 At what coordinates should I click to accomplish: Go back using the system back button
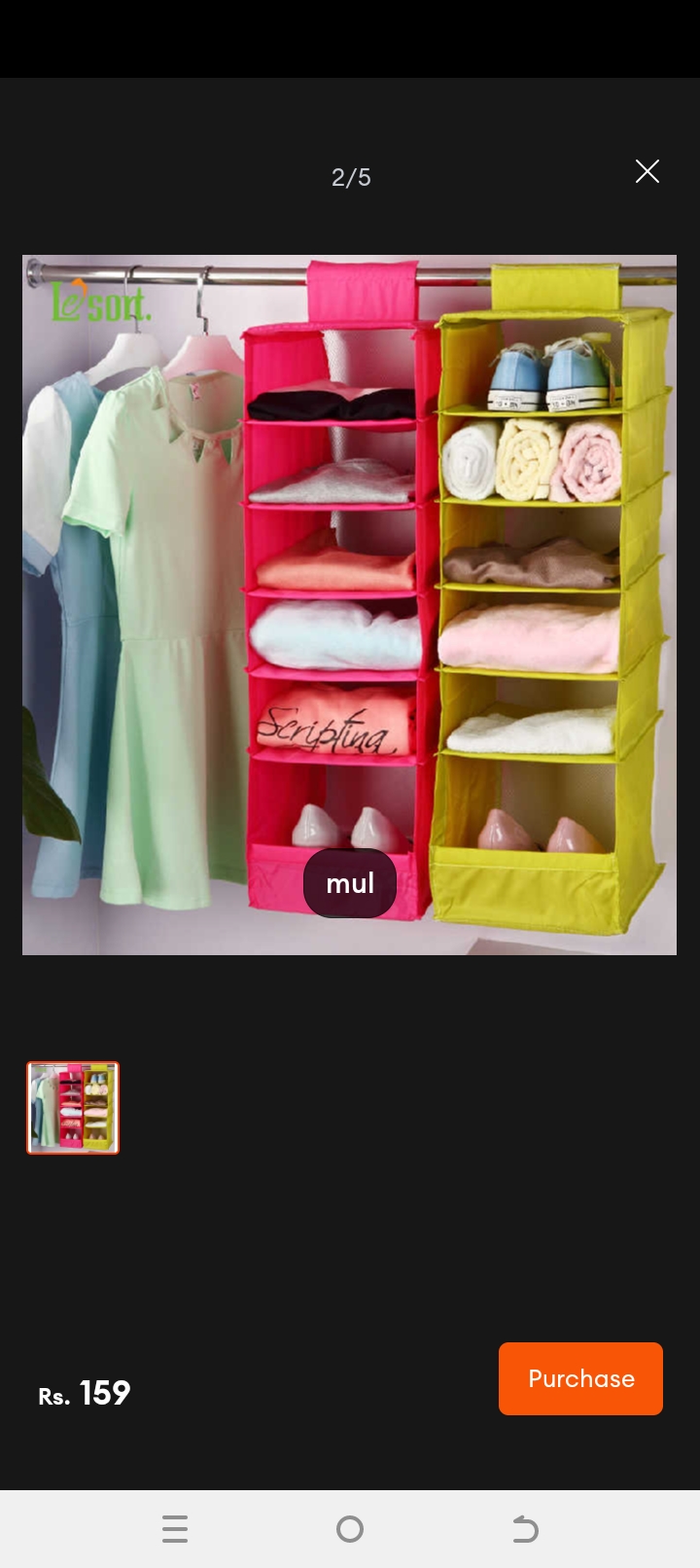tap(525, 1529)
